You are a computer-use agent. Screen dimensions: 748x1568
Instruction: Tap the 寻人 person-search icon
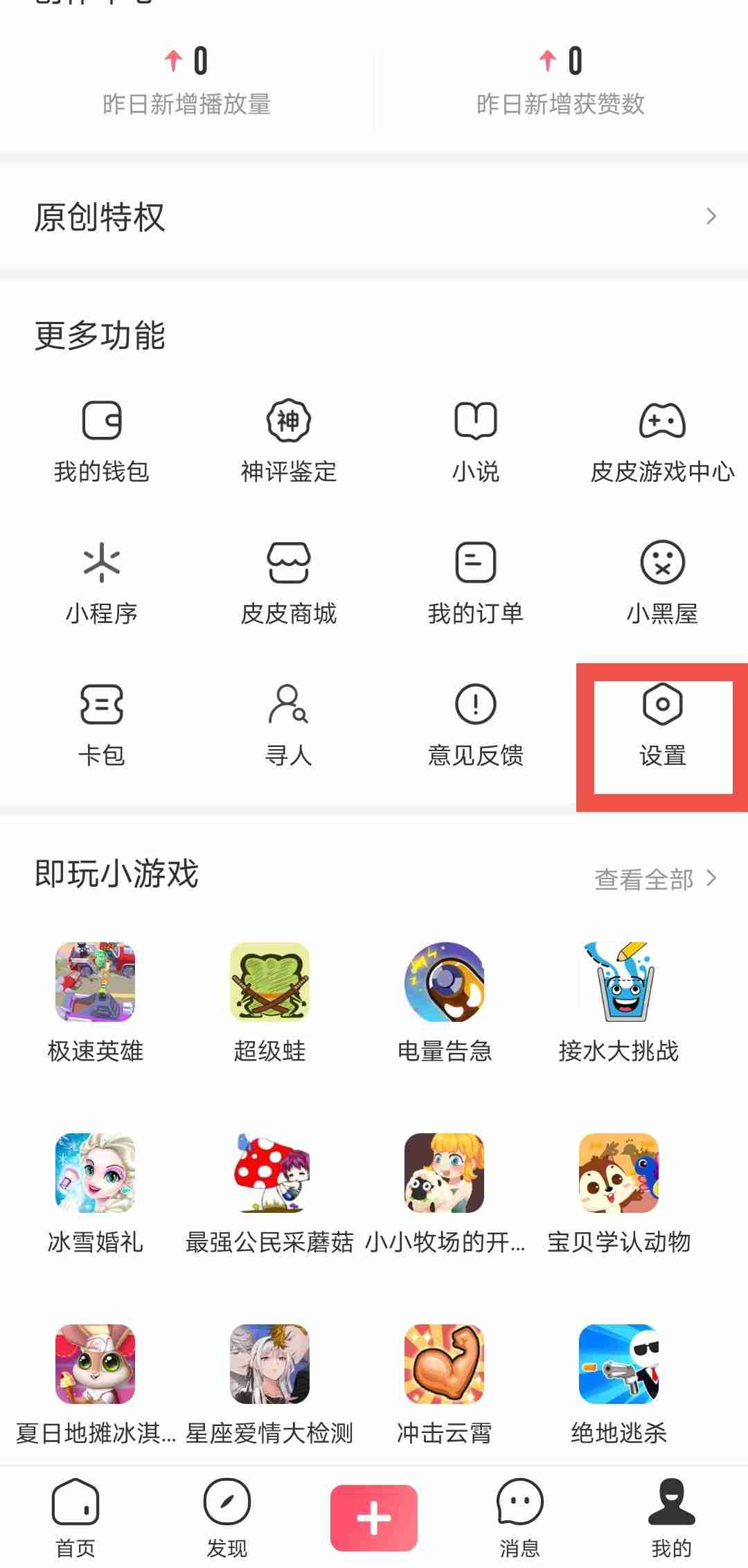tap(288, 723)
